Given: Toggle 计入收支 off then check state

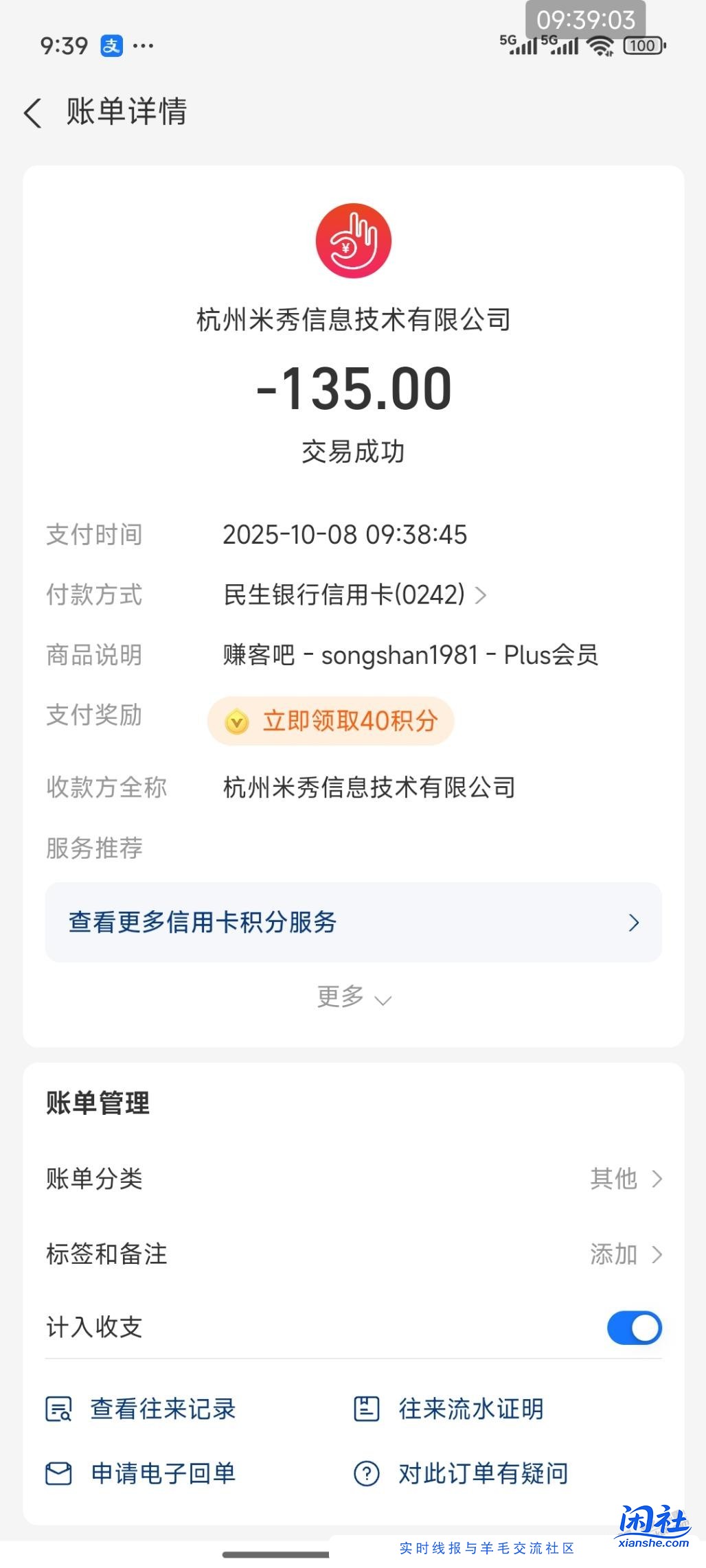Looking at the screenshot, I should [633, 1327].
